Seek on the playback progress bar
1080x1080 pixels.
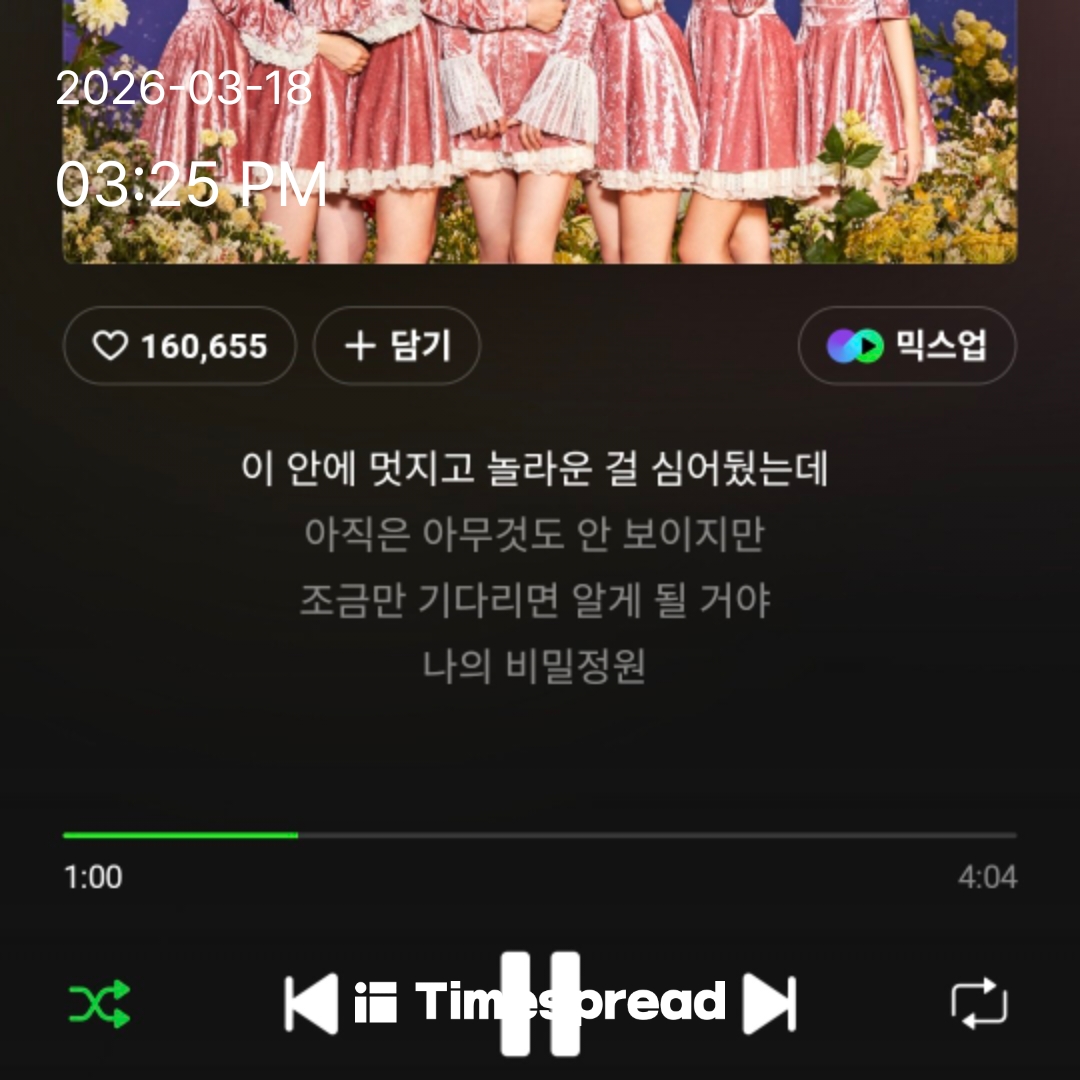tap(540, 834)
